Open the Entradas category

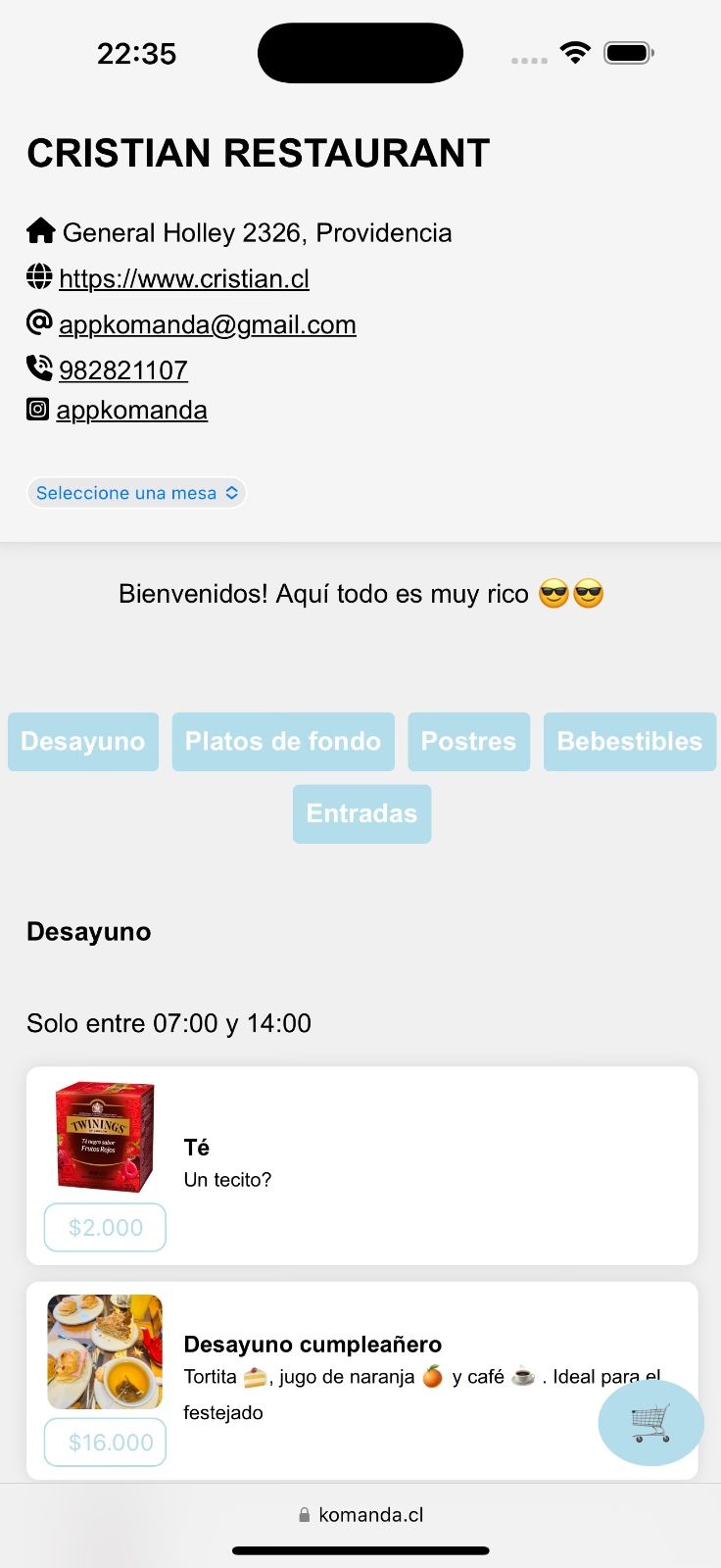(x=361, y=813)
